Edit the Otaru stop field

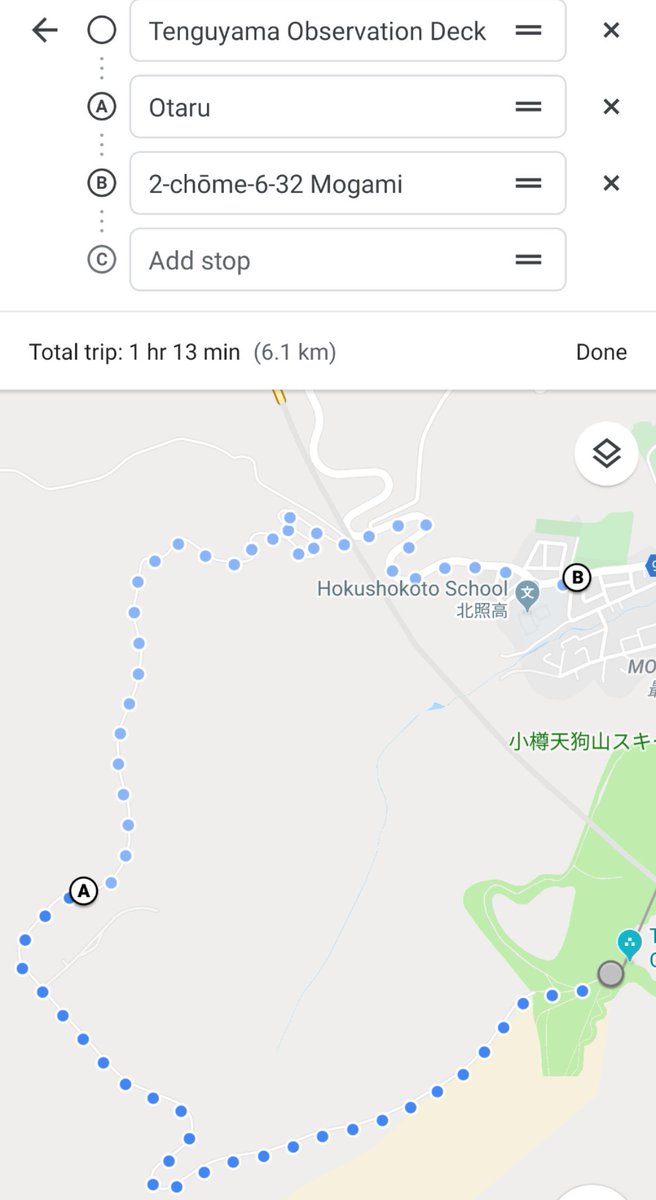click(x=317, y=107)
